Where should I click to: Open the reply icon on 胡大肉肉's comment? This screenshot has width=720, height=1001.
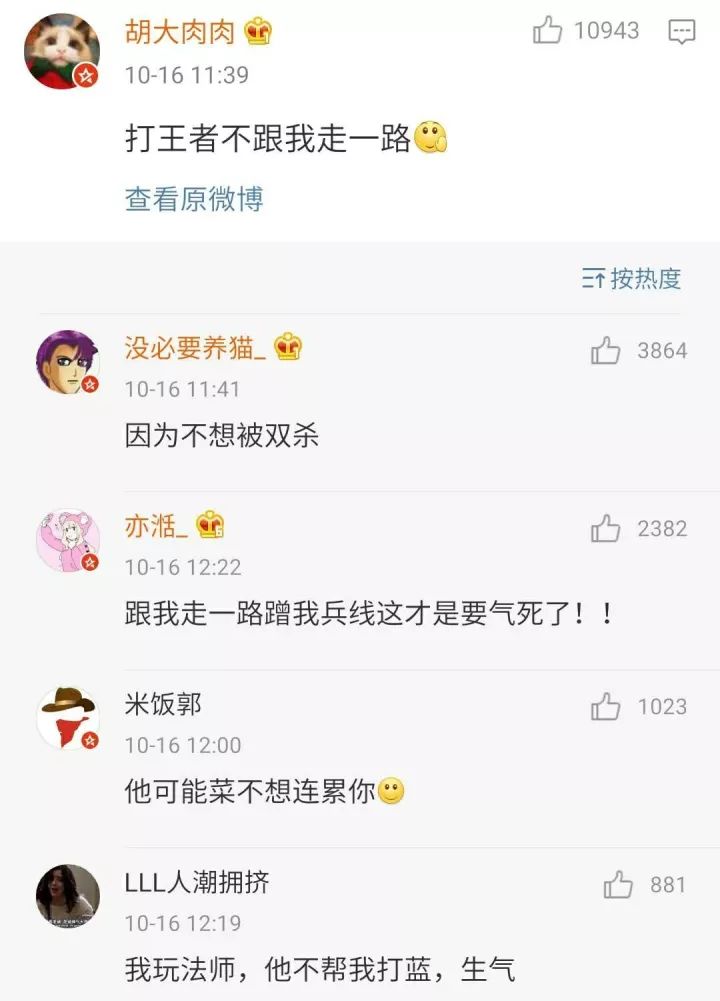(681, 32)
